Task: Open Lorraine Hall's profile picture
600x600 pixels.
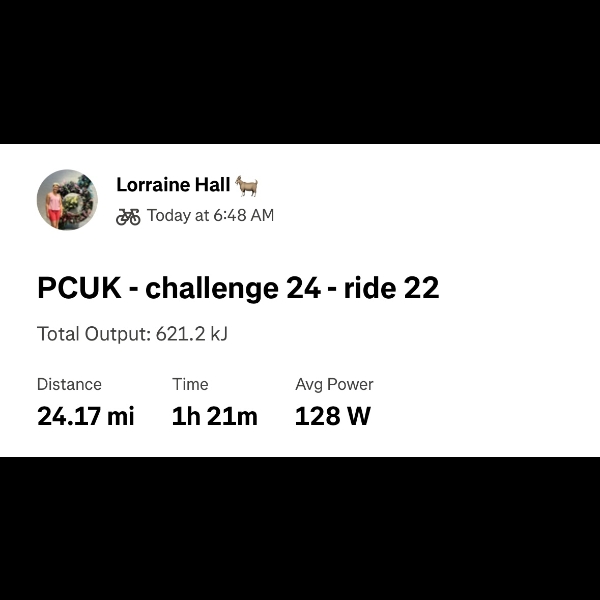Action: [67, 200]
